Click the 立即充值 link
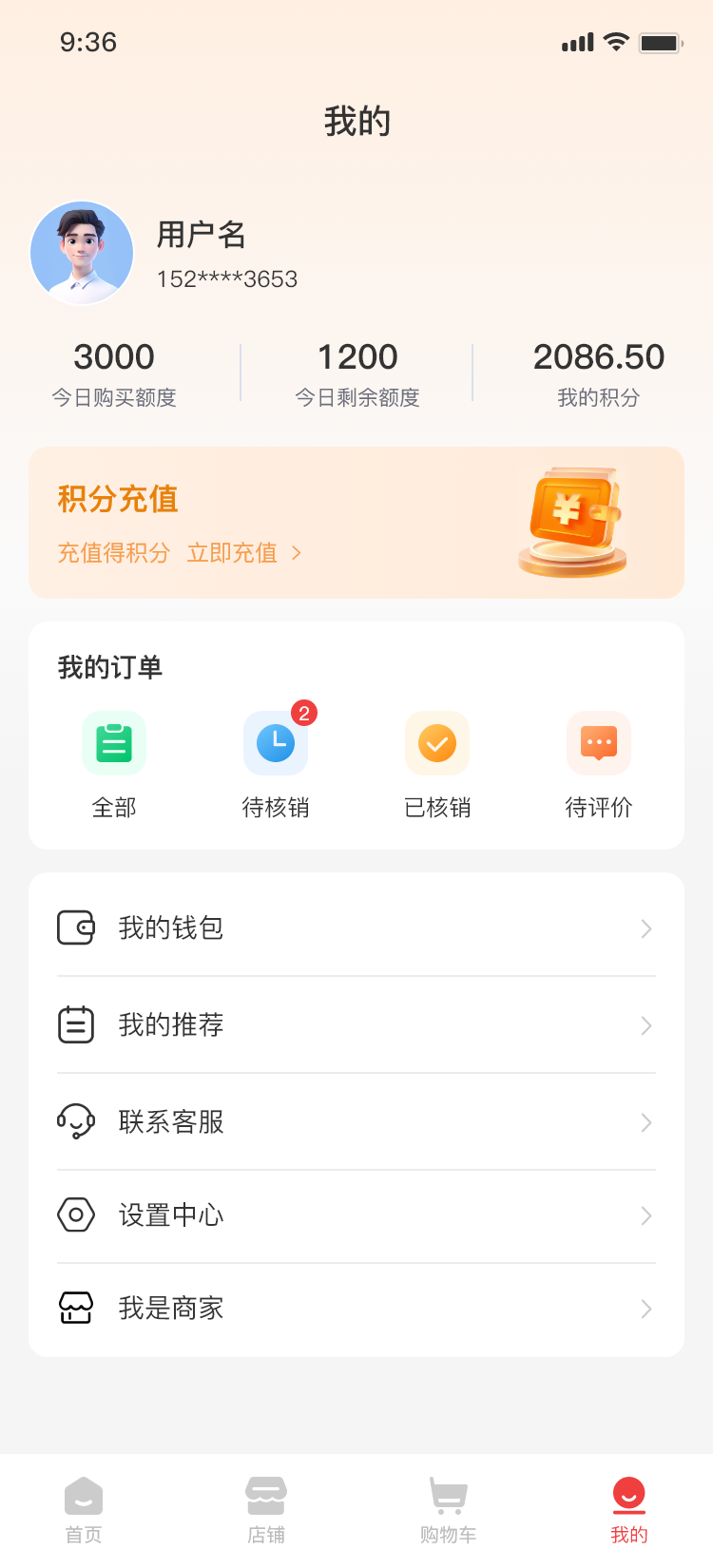Image resolution: width=713 pixels, height=1568 pixels. point(232,553)
